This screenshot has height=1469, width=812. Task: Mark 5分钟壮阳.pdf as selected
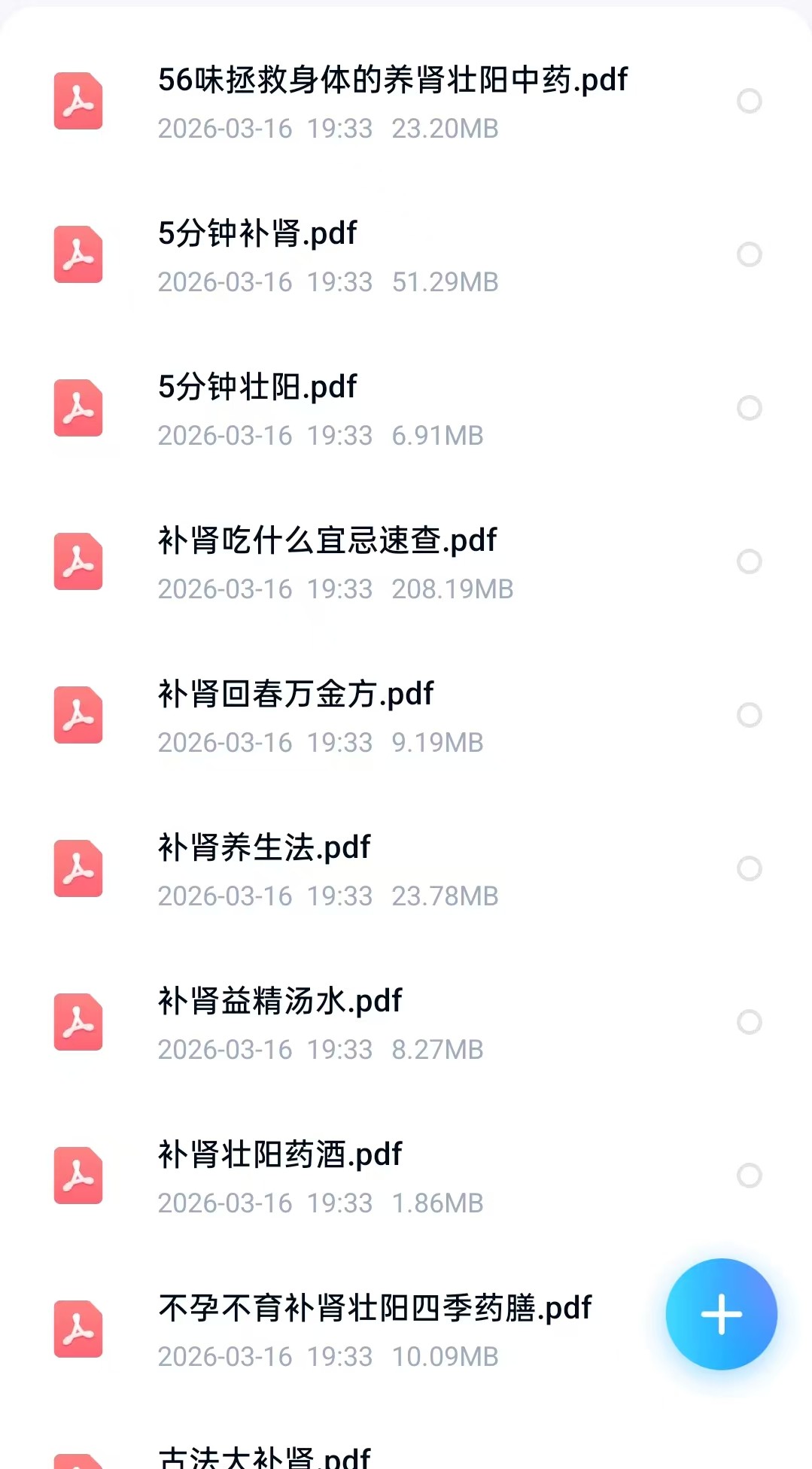(749, 408)
